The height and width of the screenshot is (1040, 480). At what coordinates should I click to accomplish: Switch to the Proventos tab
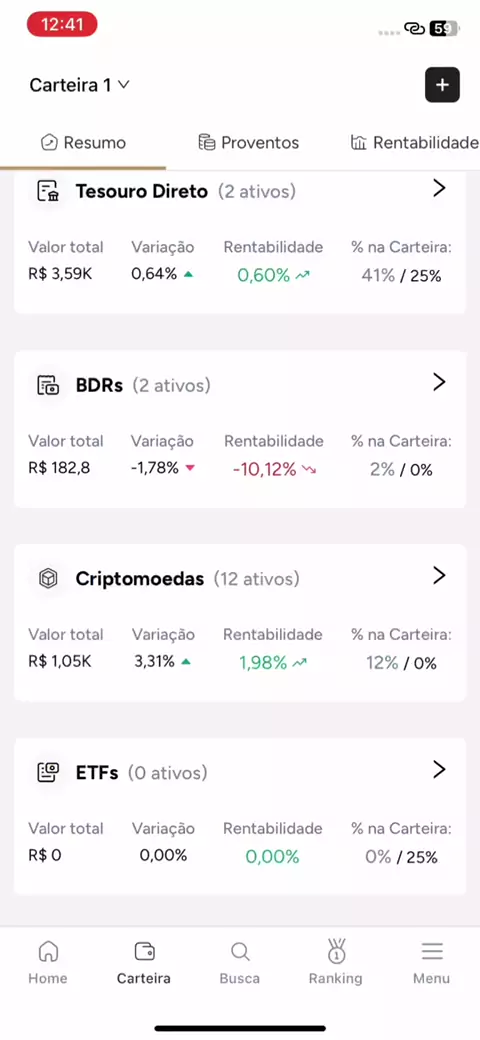coord(249,143)
